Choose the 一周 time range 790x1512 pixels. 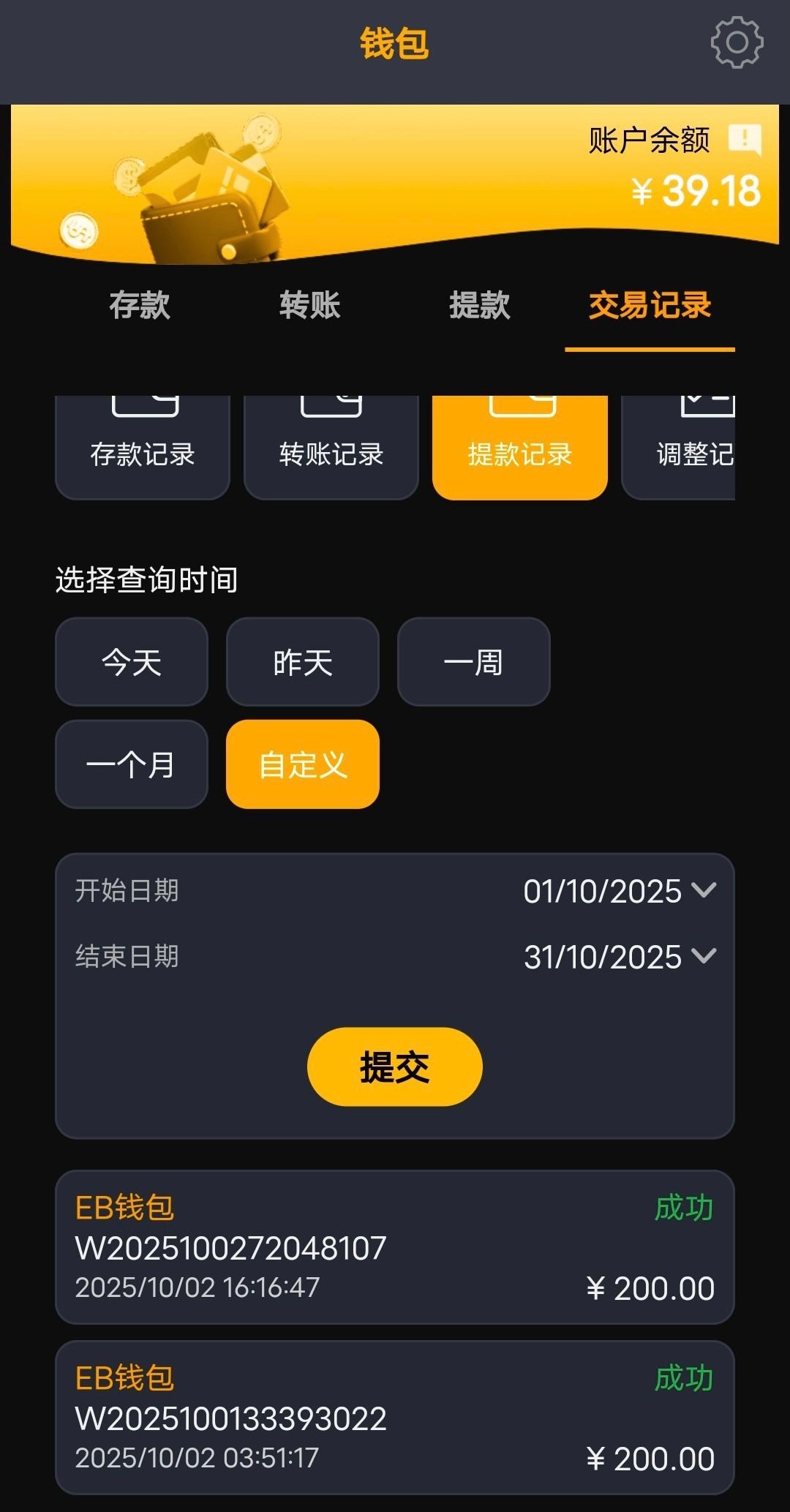pyautogui.click(x=473, y=662)
